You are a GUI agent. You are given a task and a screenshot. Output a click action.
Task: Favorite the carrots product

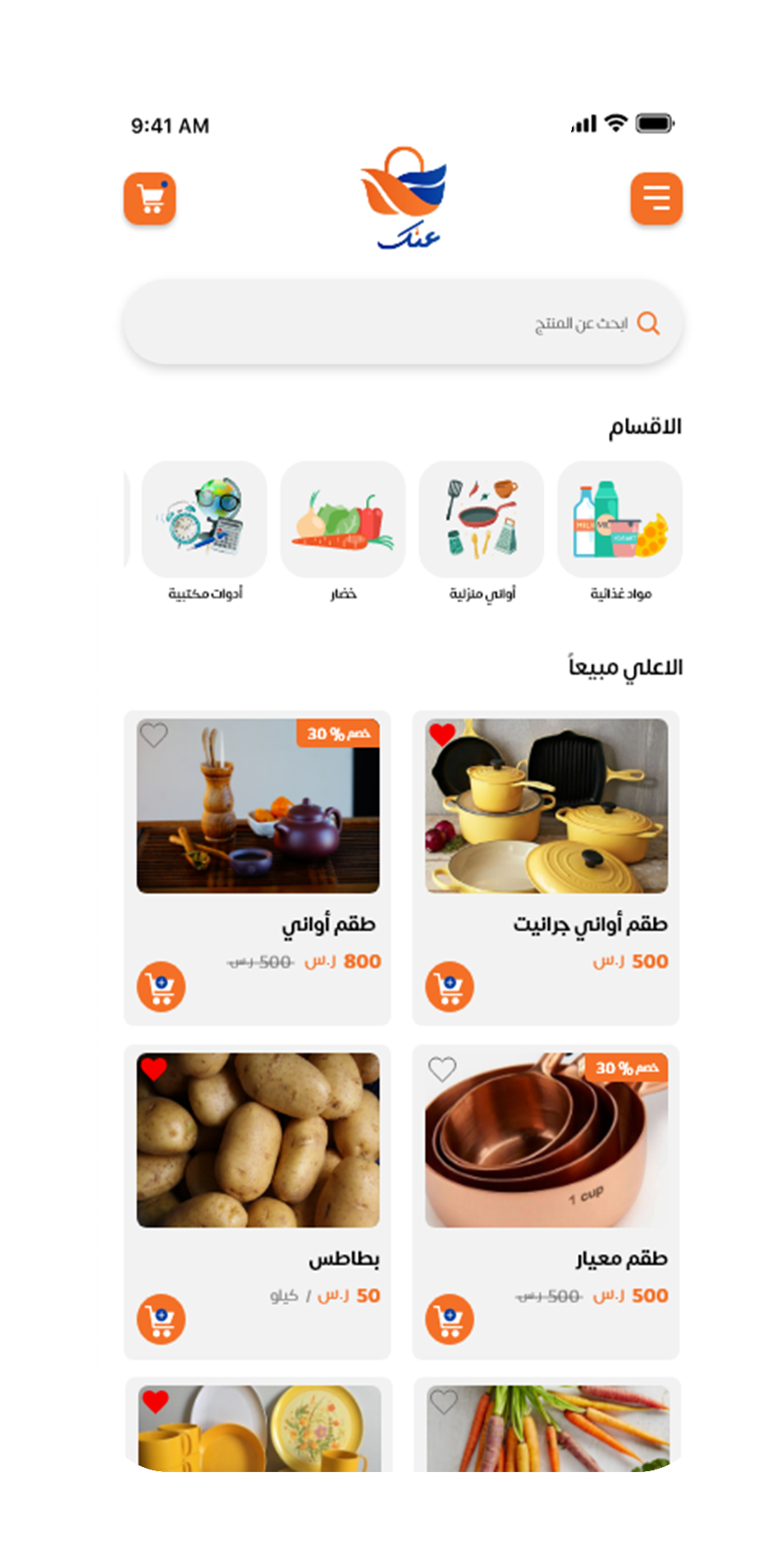click(x=444, y=1402)
